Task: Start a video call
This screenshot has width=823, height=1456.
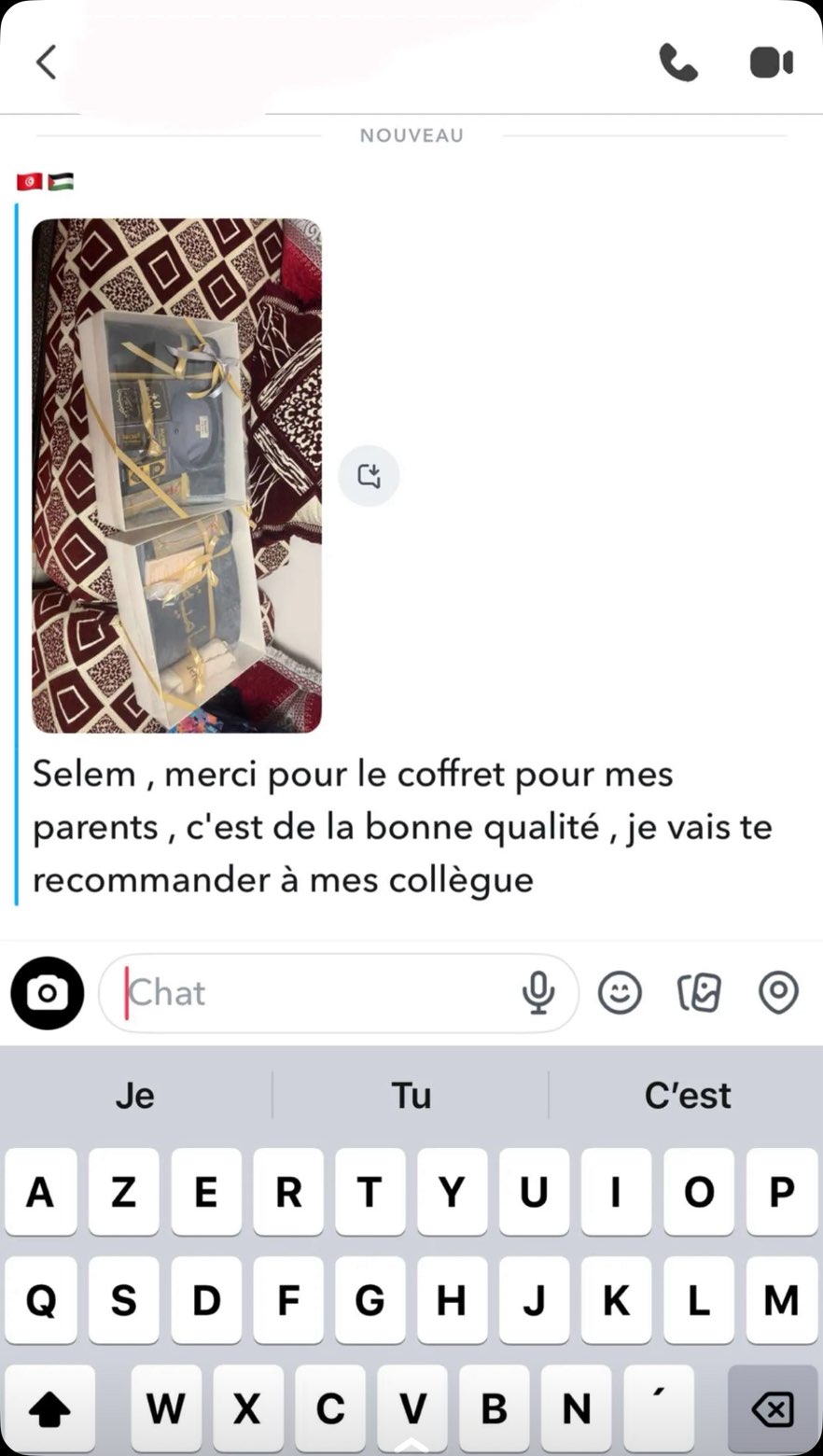Action: [772, 62]
